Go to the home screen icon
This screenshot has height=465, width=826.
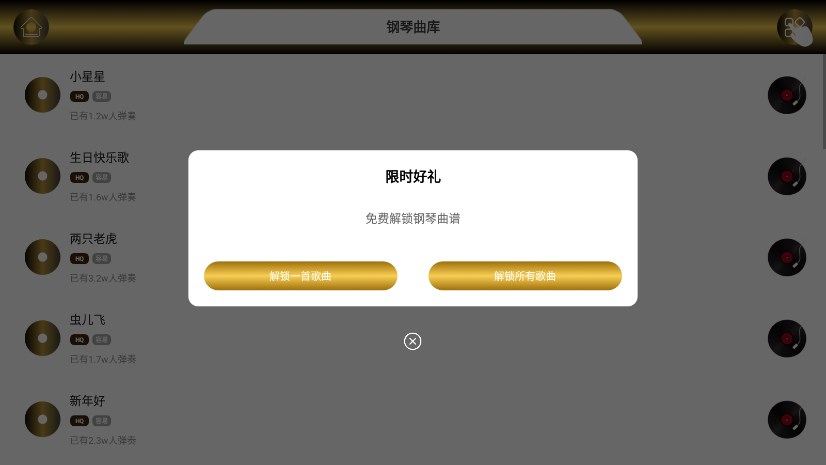coord(31,27)
